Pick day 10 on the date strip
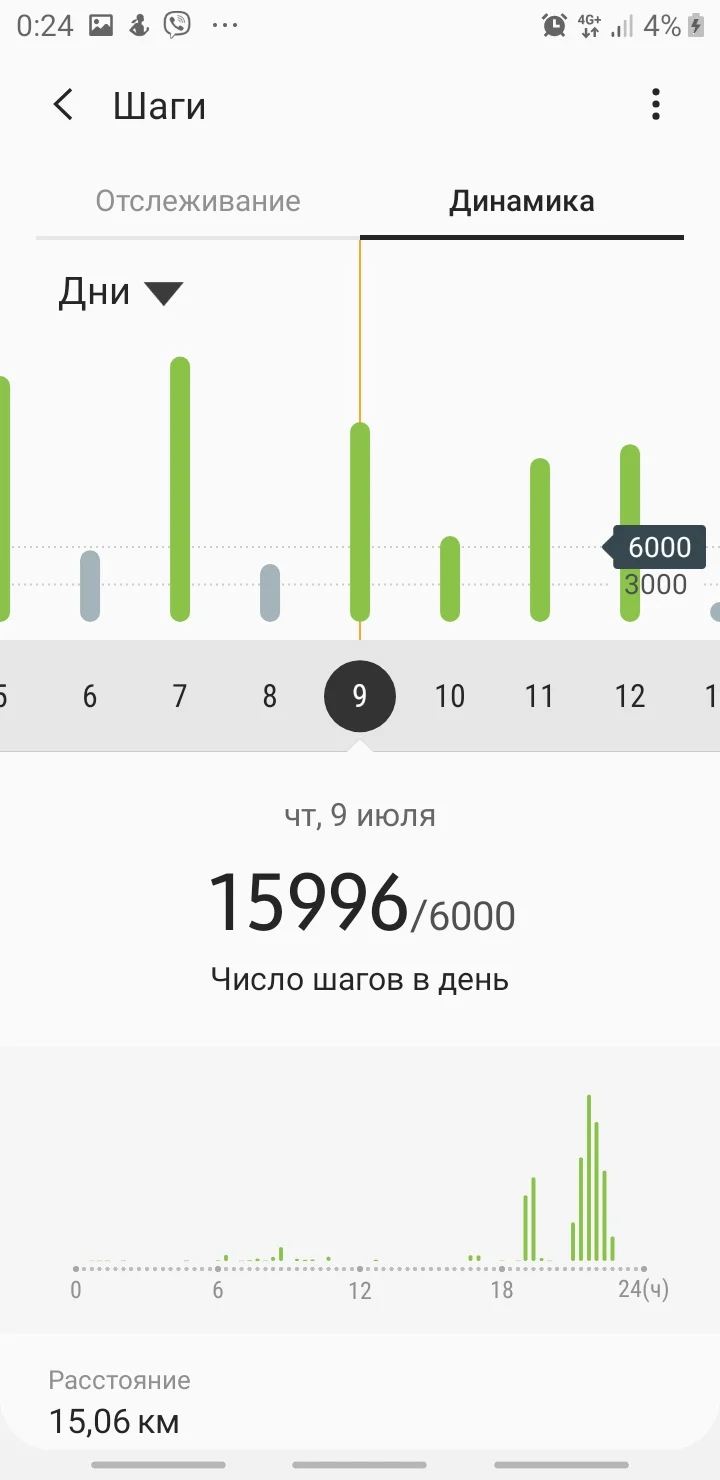The image size is (720, 1480). click(x=450, y=696)
